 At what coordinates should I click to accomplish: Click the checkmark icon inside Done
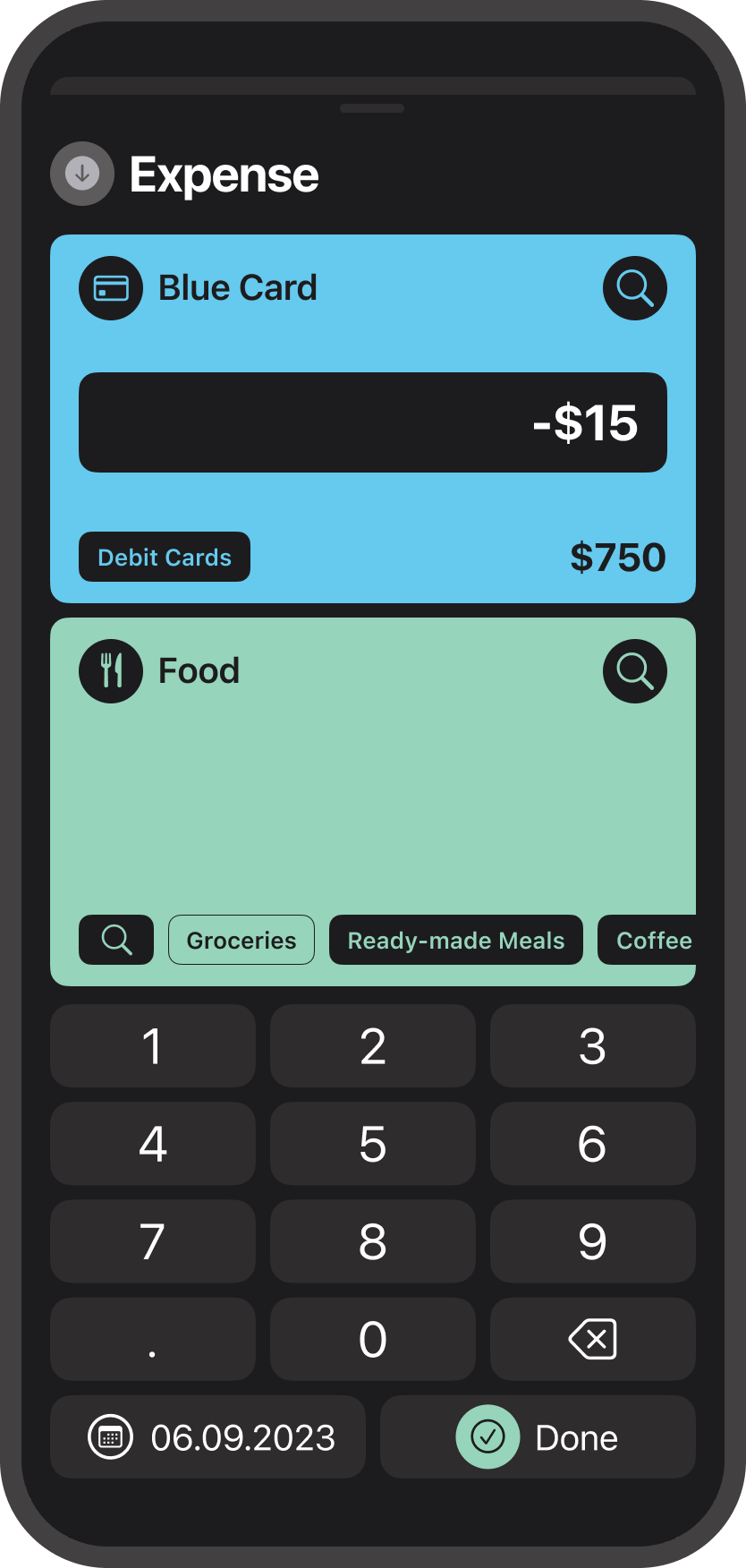487,1436
